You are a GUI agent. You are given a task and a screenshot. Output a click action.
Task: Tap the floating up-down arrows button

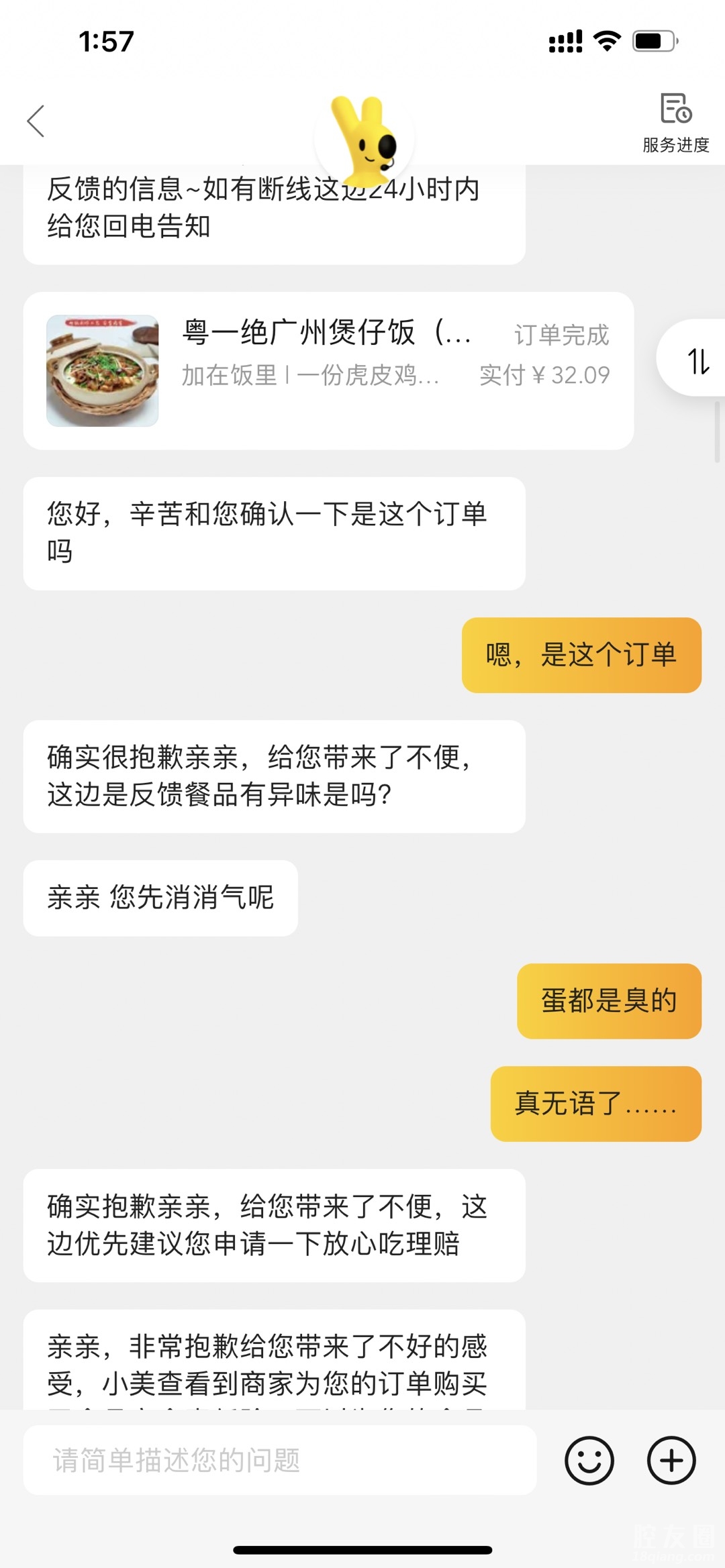click(697, 360)
